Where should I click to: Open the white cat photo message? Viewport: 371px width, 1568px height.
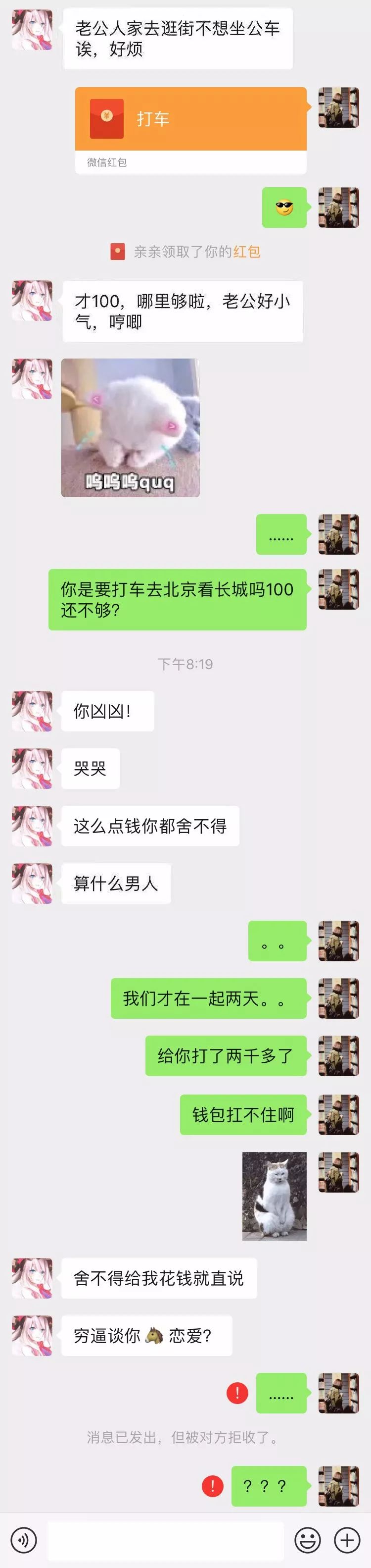click(x=275, y=1196)
